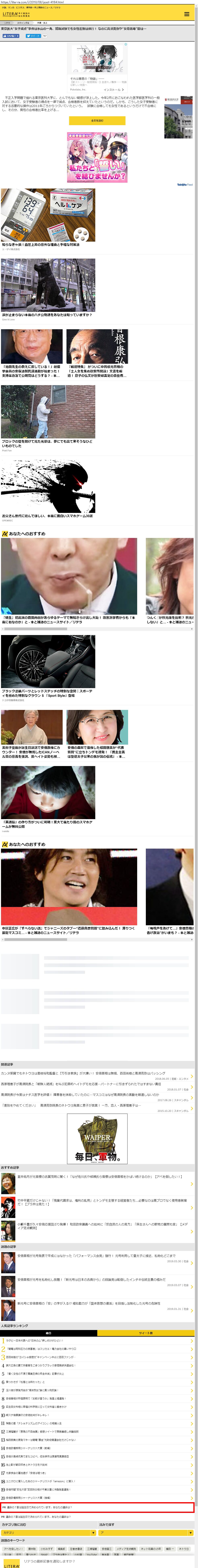Tap インストール in the Pixivision ad
The width and height of the screenshot is (198, 1568).
click(x=112, y=89)
